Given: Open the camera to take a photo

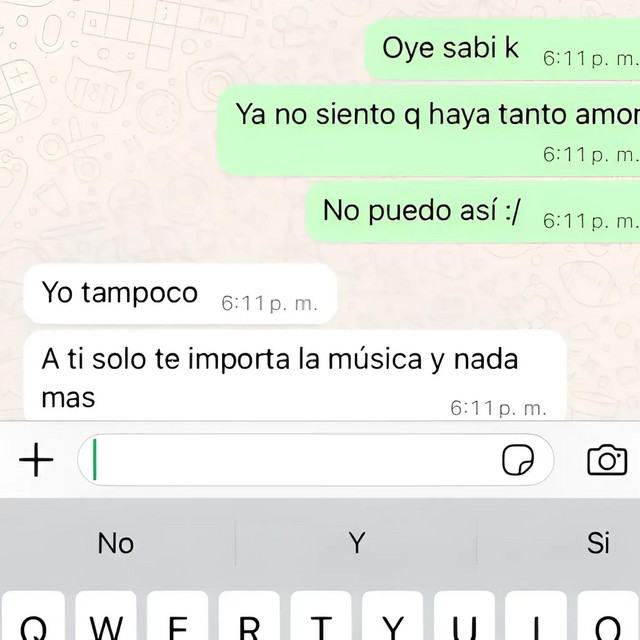Looking at the screenshot, I should coord(606,460).
